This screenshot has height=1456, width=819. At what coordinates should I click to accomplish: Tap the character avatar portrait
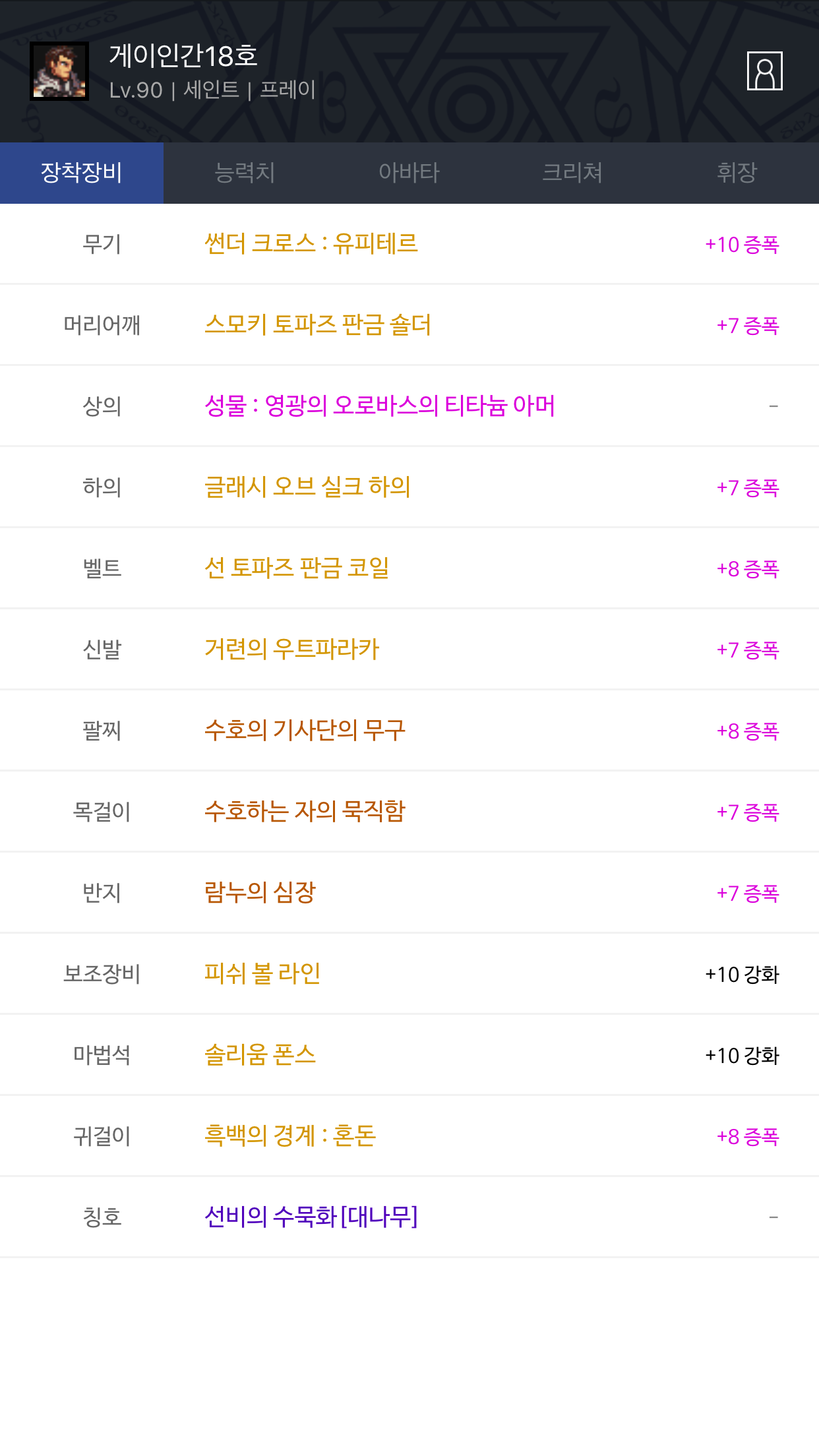59,71
